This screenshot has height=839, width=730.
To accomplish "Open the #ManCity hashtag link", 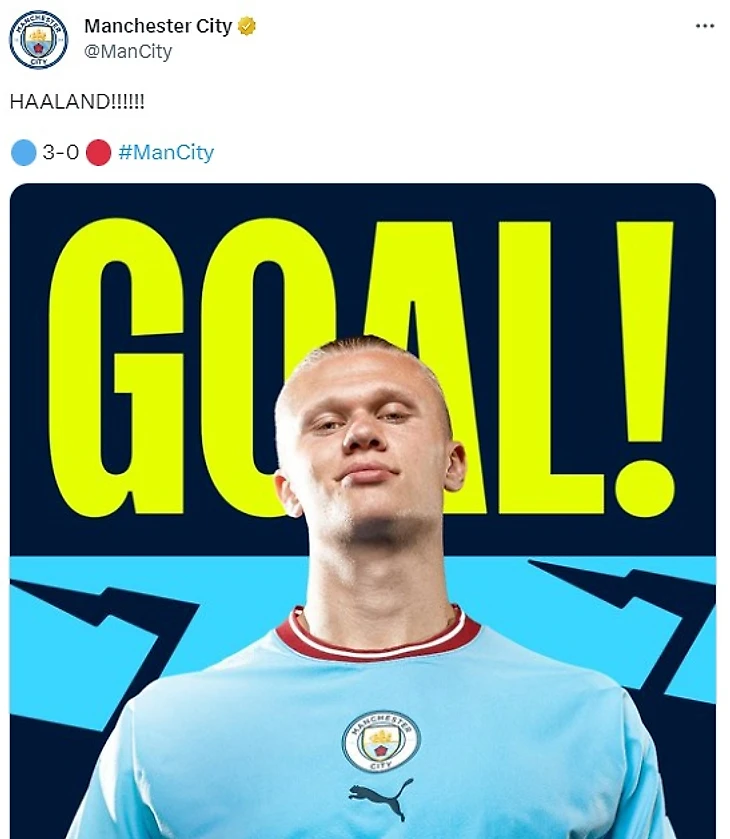I will pos(166,153).
